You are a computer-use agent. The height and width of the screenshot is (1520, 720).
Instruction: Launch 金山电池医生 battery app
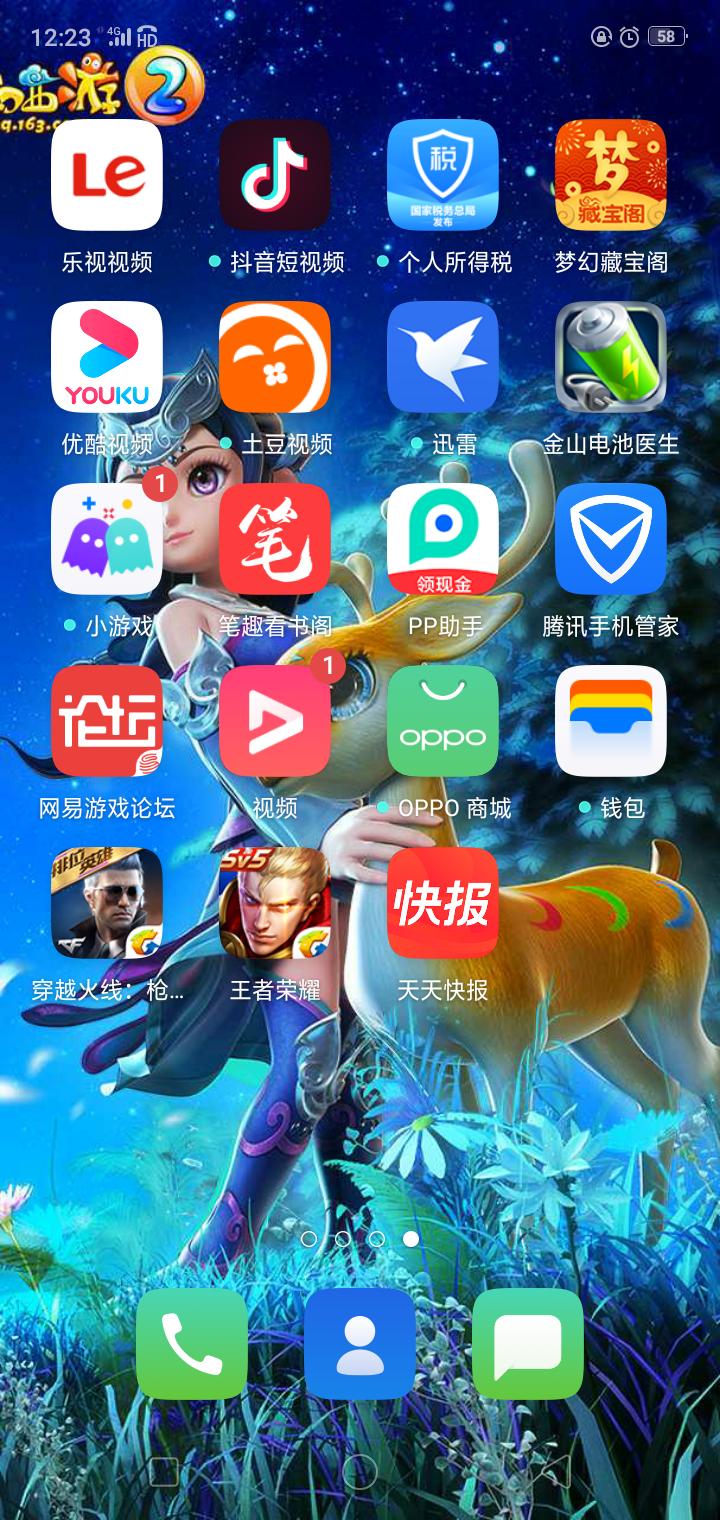coord(611,357)
